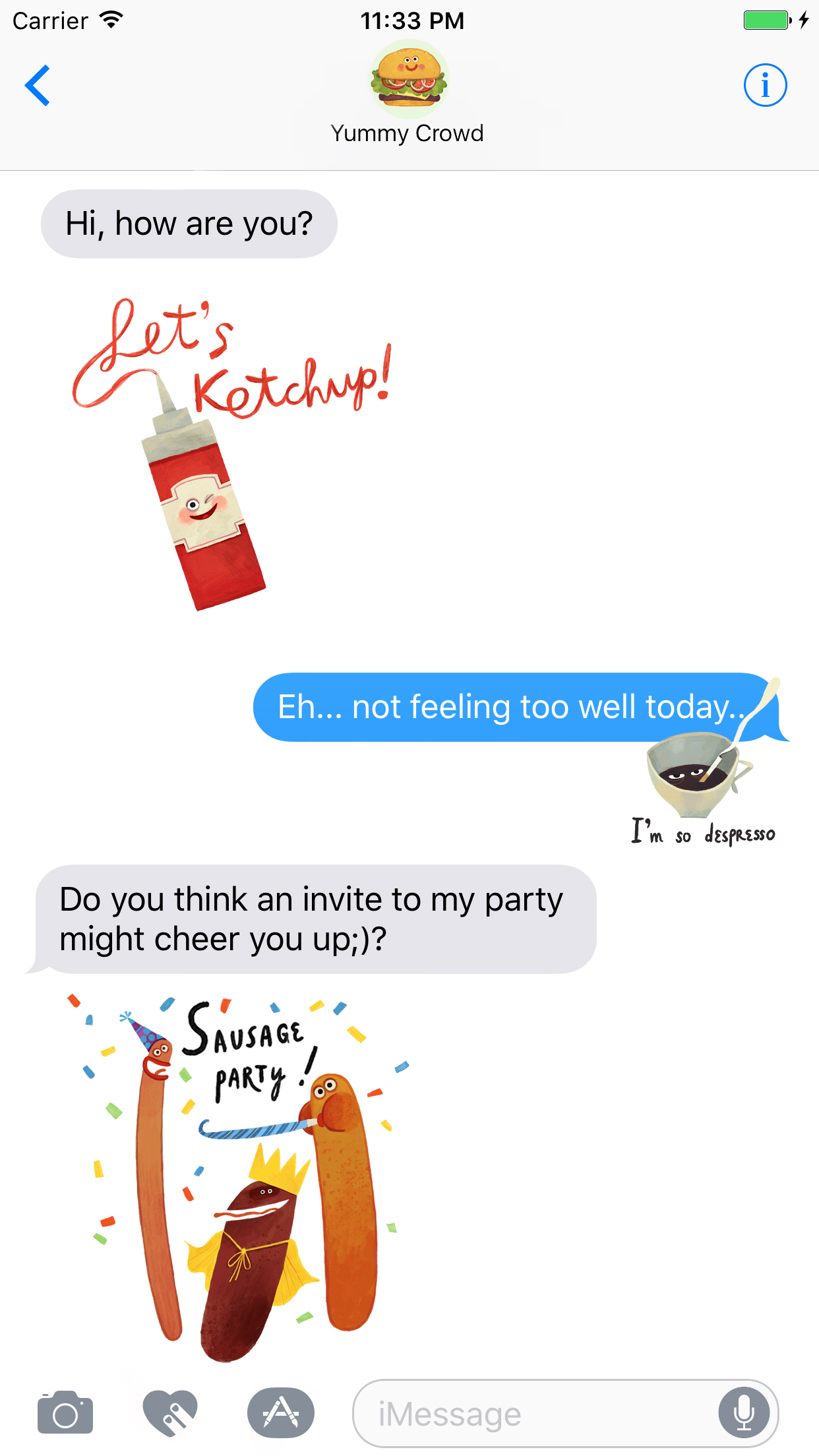
Task: Record an audio message with microphone
Action: click(744, 1413)
